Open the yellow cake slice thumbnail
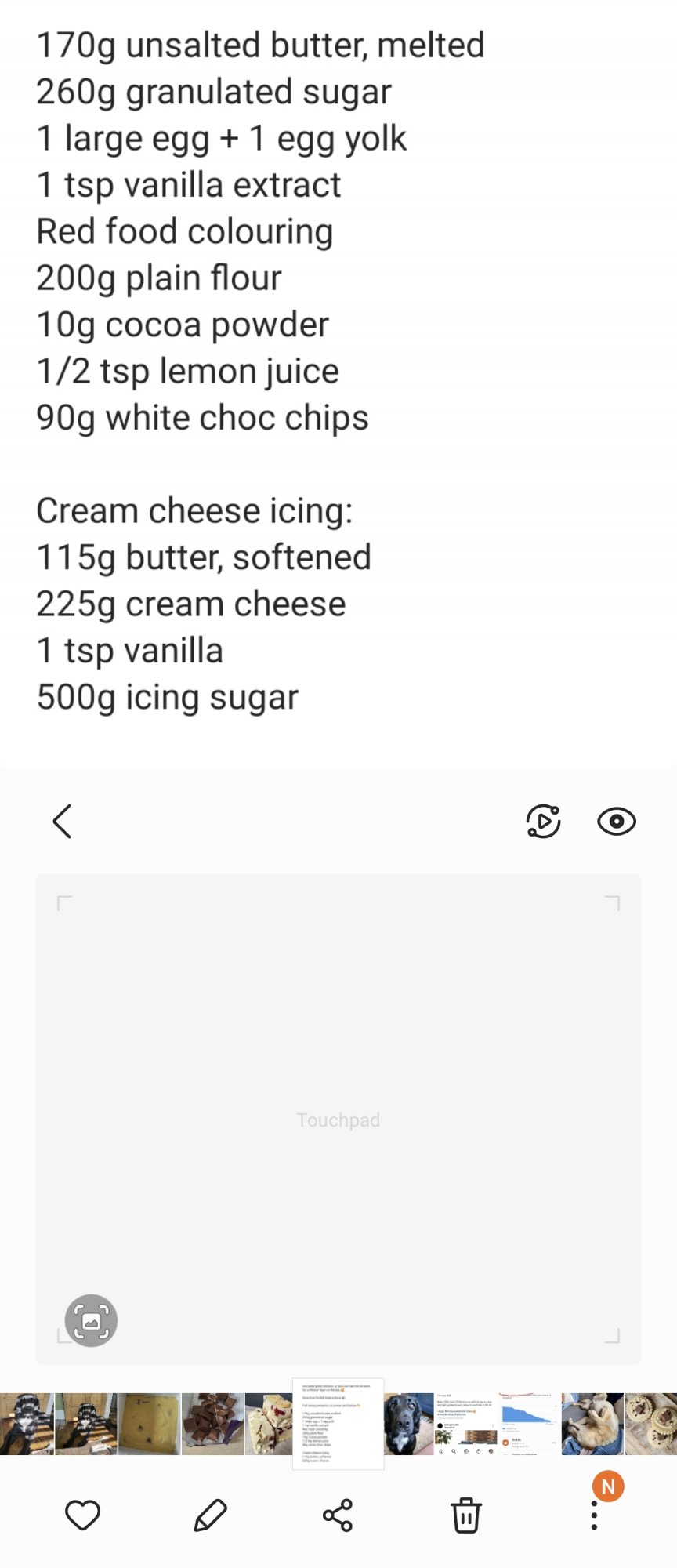The image size is (677, 1568). coord(149,1424)
